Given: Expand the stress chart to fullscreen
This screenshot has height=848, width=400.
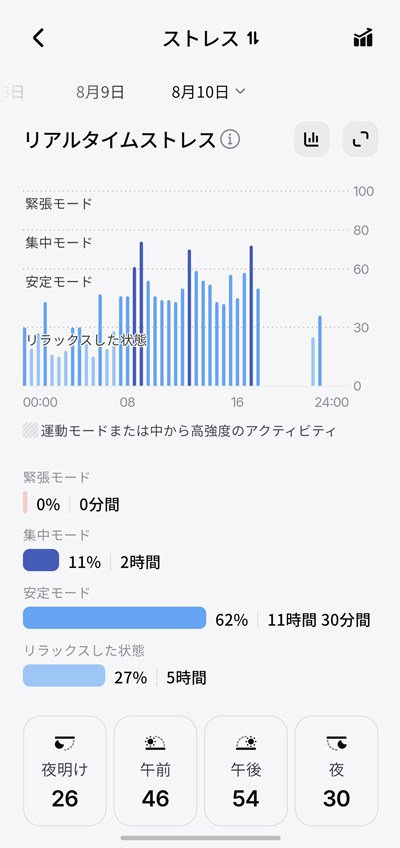Looking at the screenshot, I should [361, 140].
